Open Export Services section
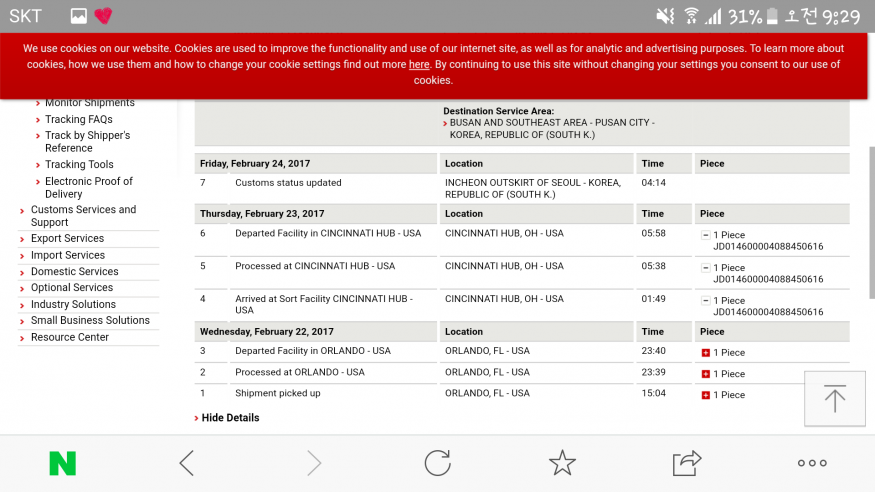This screenshot has width=875, height=492. click(x=67, y=238)
